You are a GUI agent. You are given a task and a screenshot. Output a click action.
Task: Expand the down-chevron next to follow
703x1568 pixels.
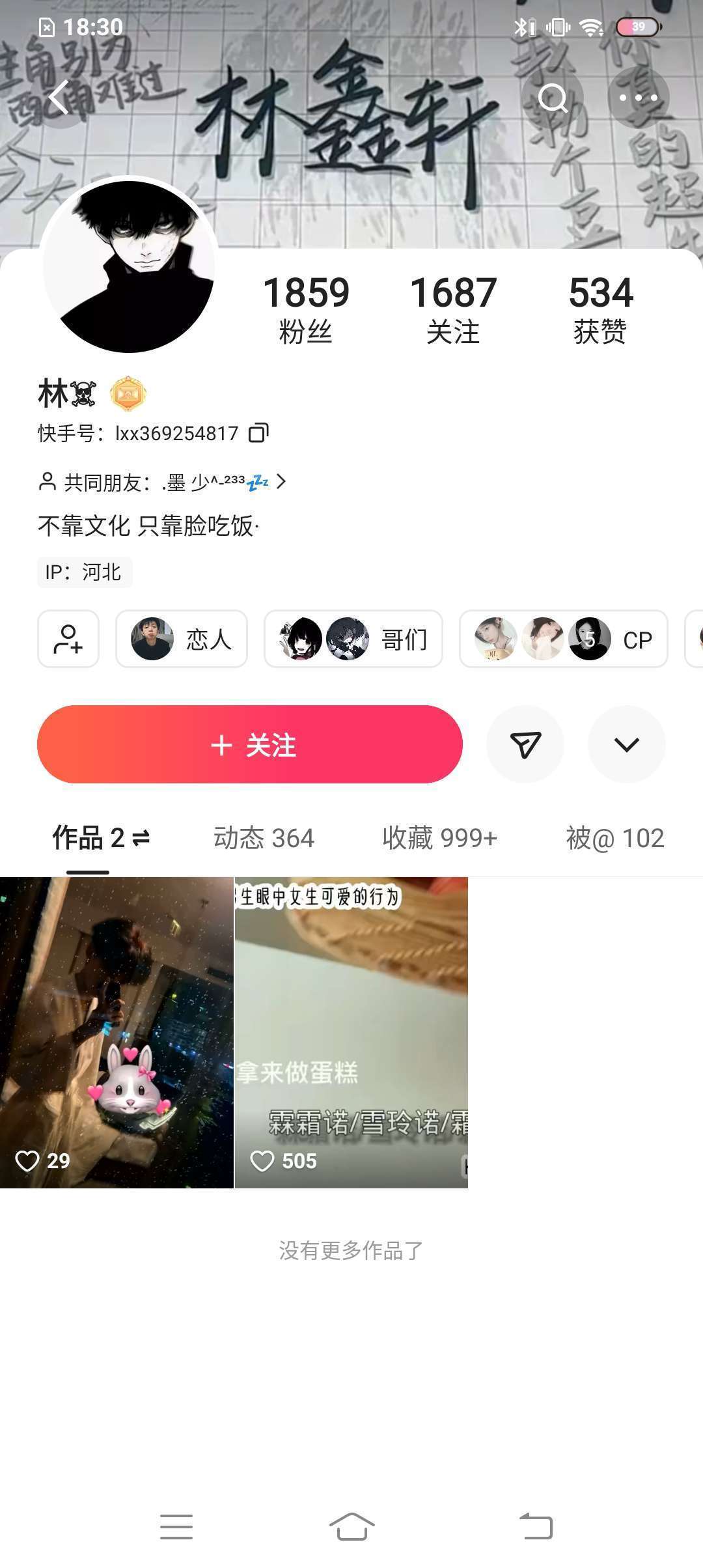(627, 744)
